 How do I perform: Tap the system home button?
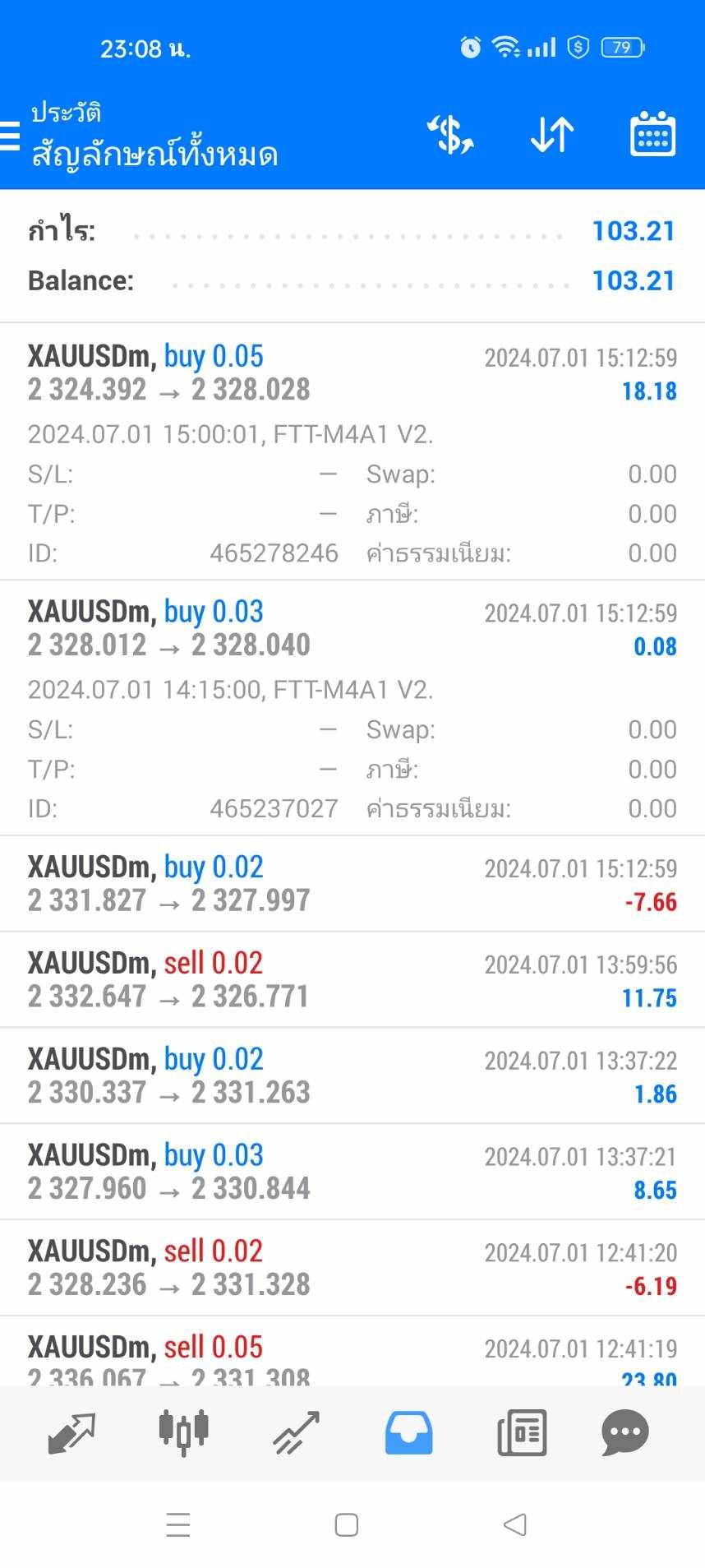(347, 1525)
